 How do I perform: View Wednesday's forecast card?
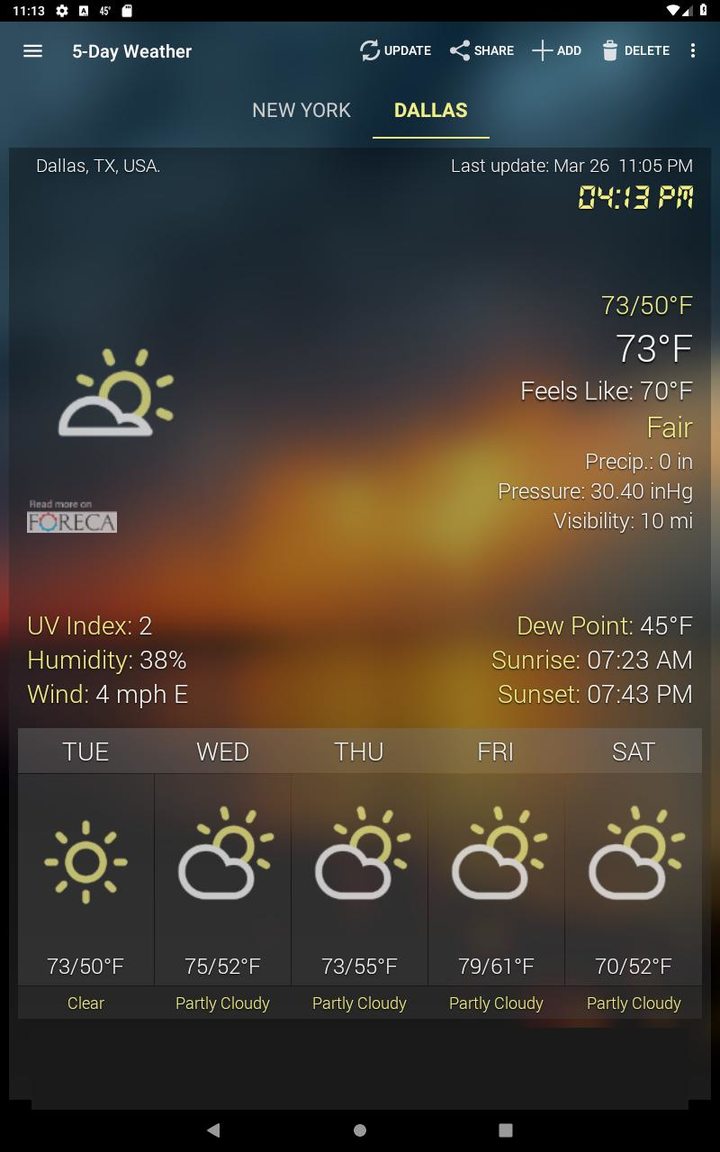pos(223,880)
